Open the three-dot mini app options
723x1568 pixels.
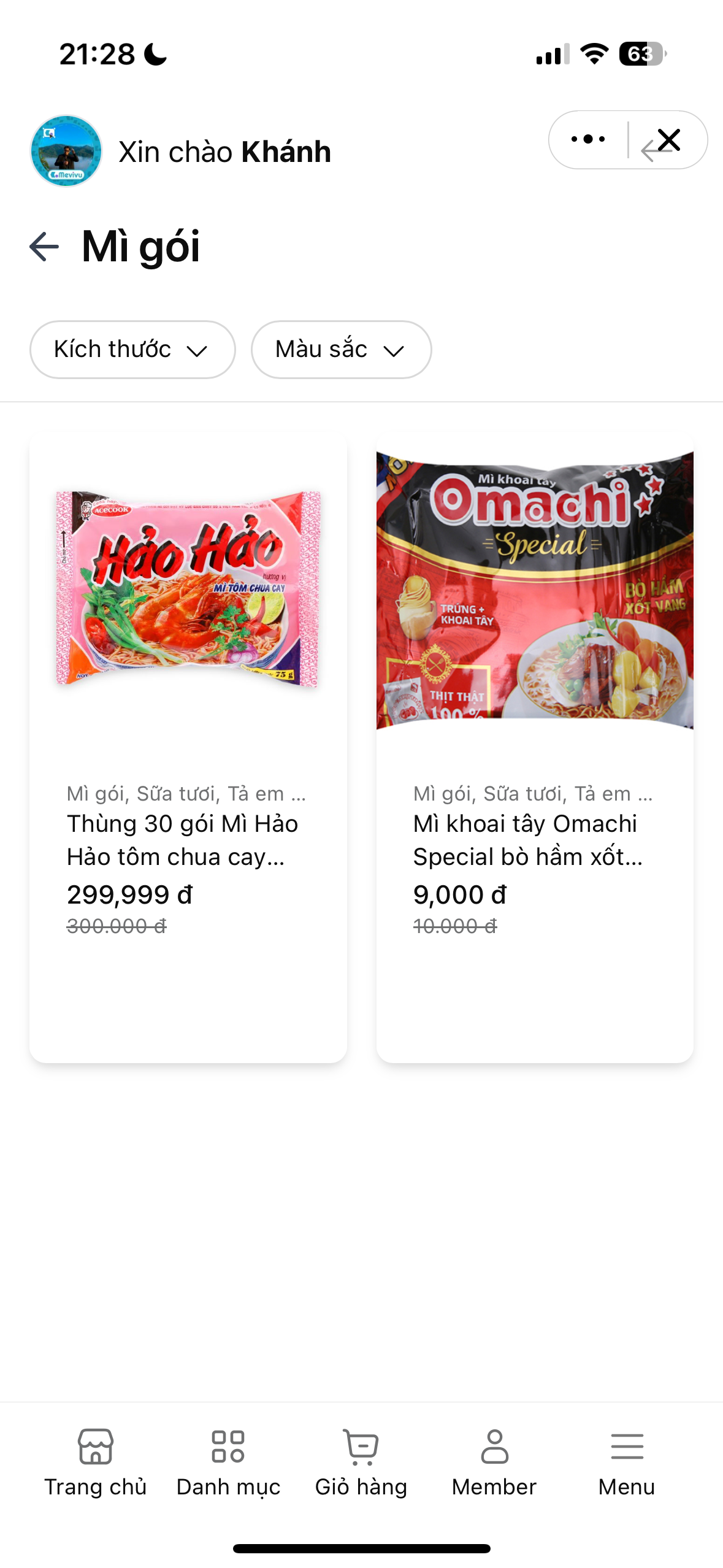point(587,140)
